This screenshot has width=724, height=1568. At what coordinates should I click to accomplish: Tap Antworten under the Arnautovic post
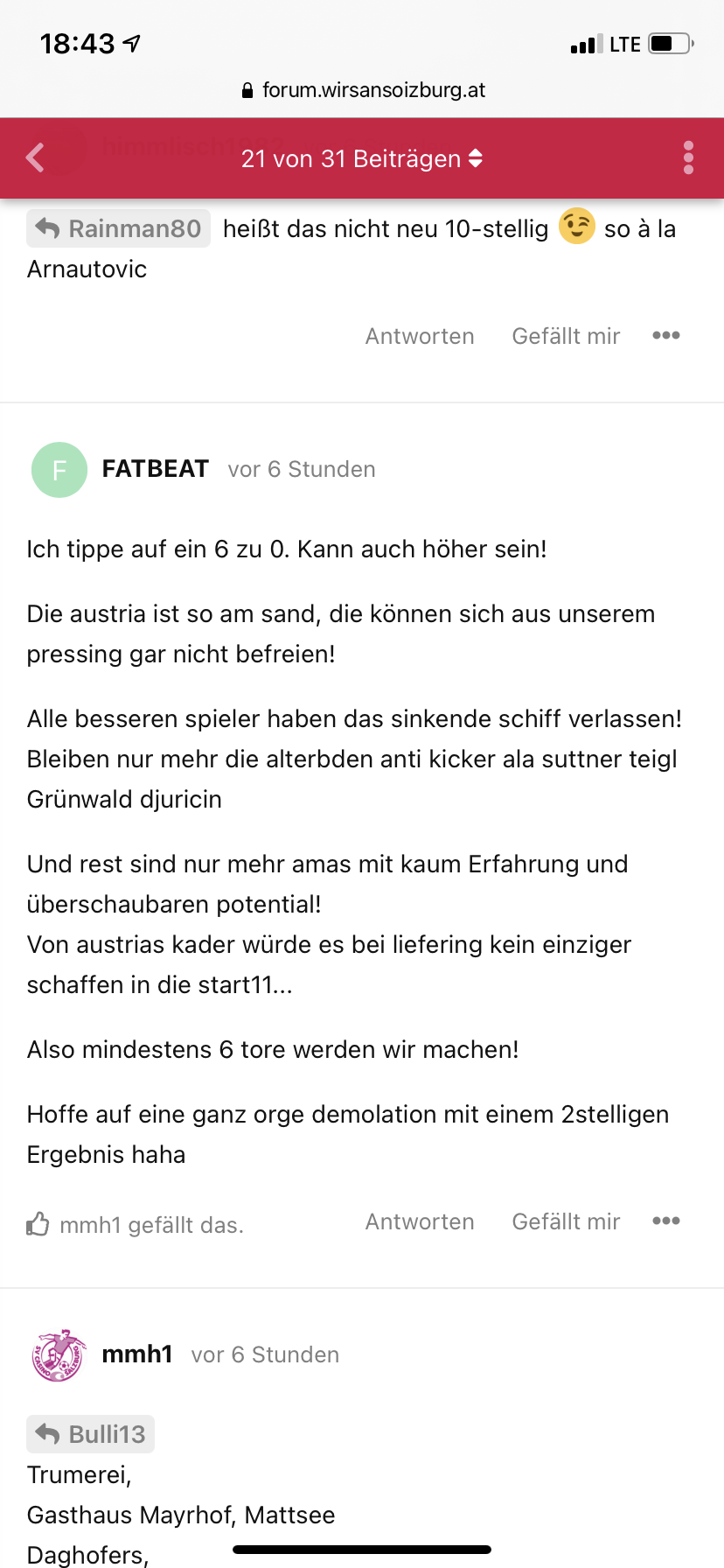coord(420,336)
